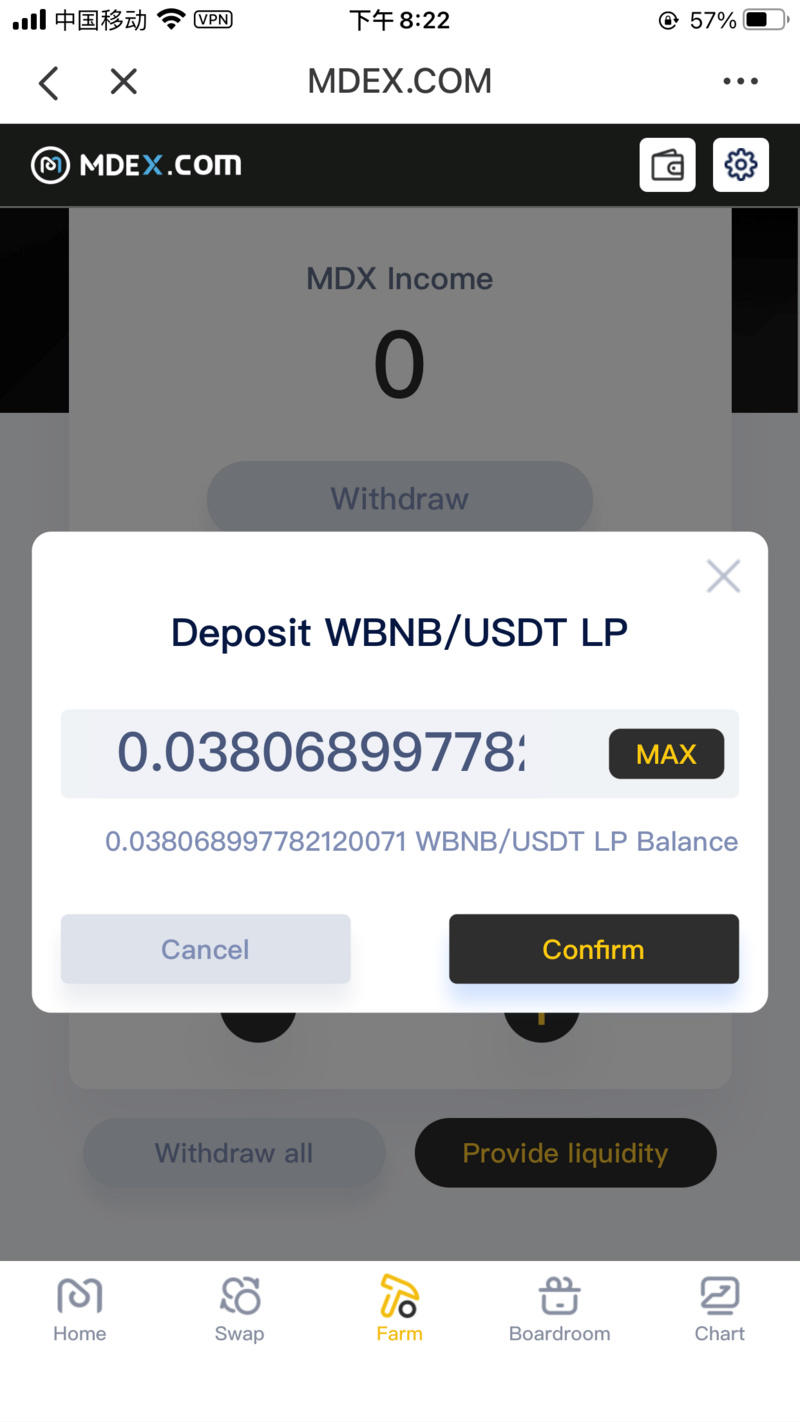The height and width of the screenshot is (1422, 800).
Task: Tap the deposit amount field
Action: click(320, 753)
